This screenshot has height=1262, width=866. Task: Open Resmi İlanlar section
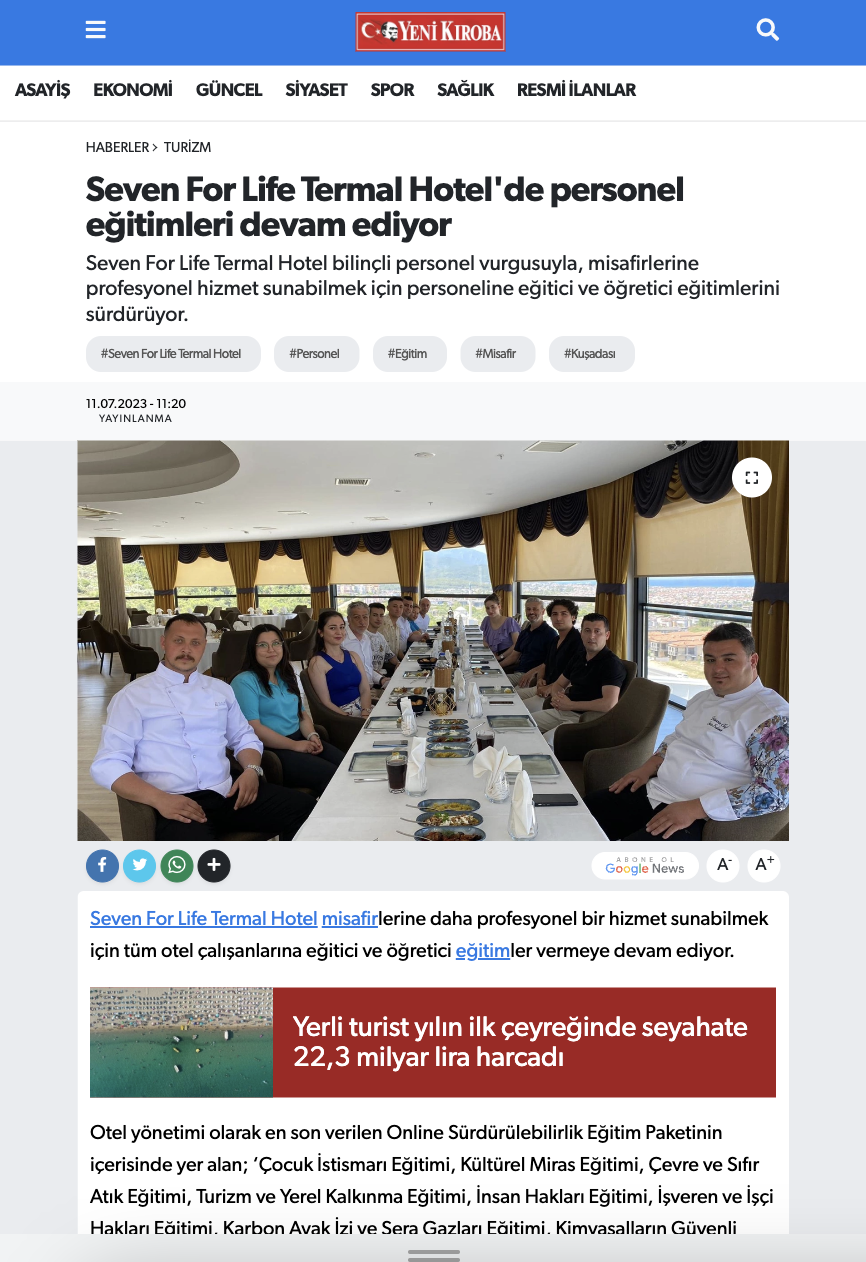pyautogui.click(x=576, y=90)
